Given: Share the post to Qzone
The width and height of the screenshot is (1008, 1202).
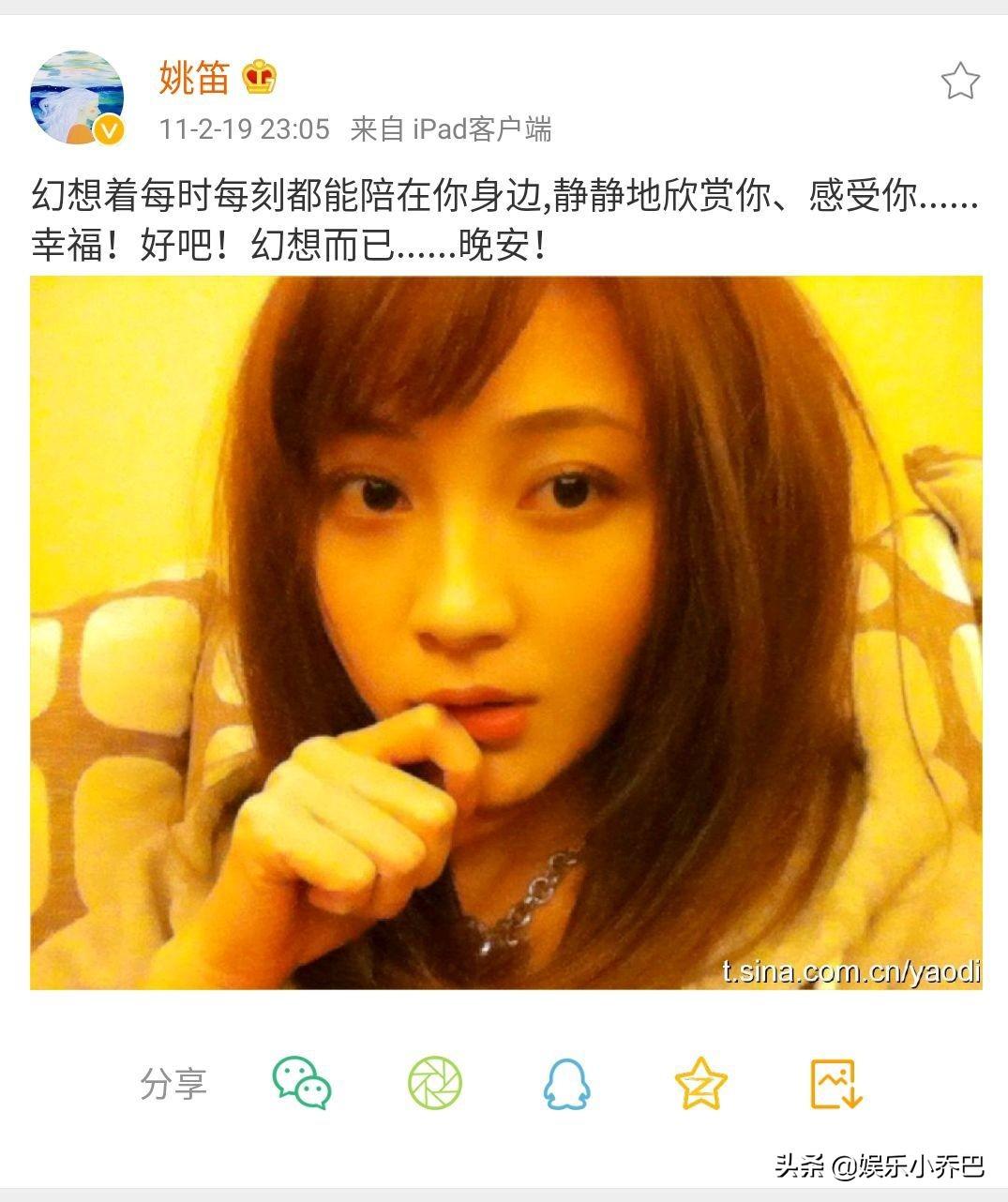Looking at the screenshot, I should [701, 1083].
